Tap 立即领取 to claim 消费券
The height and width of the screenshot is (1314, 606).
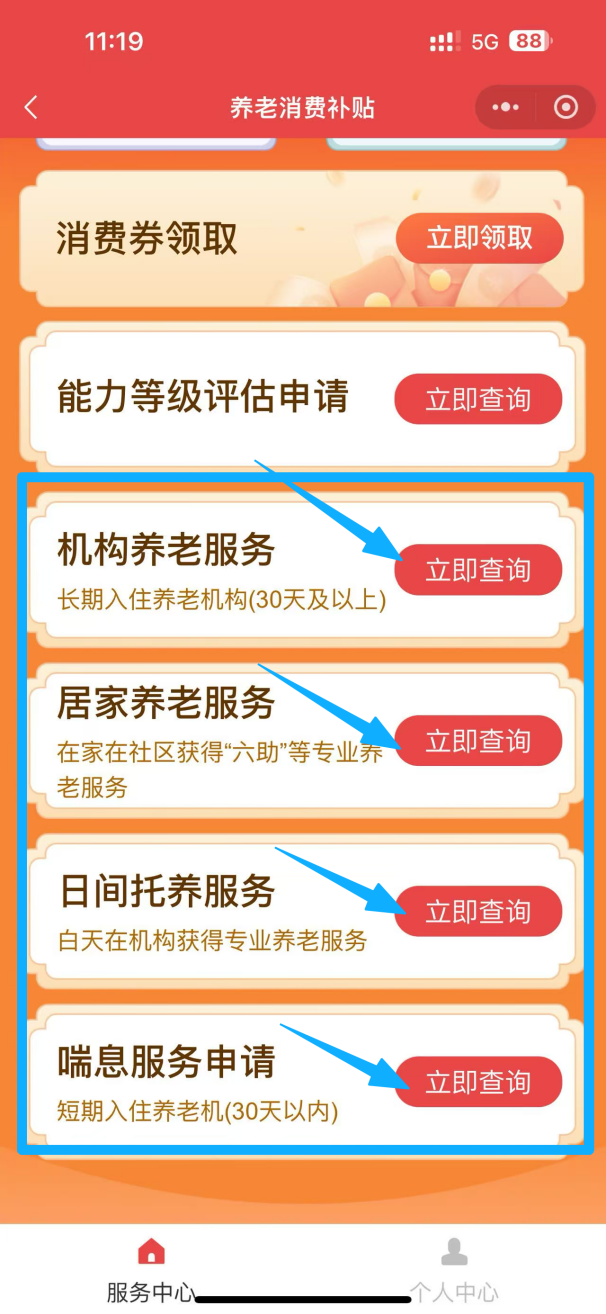479,238
